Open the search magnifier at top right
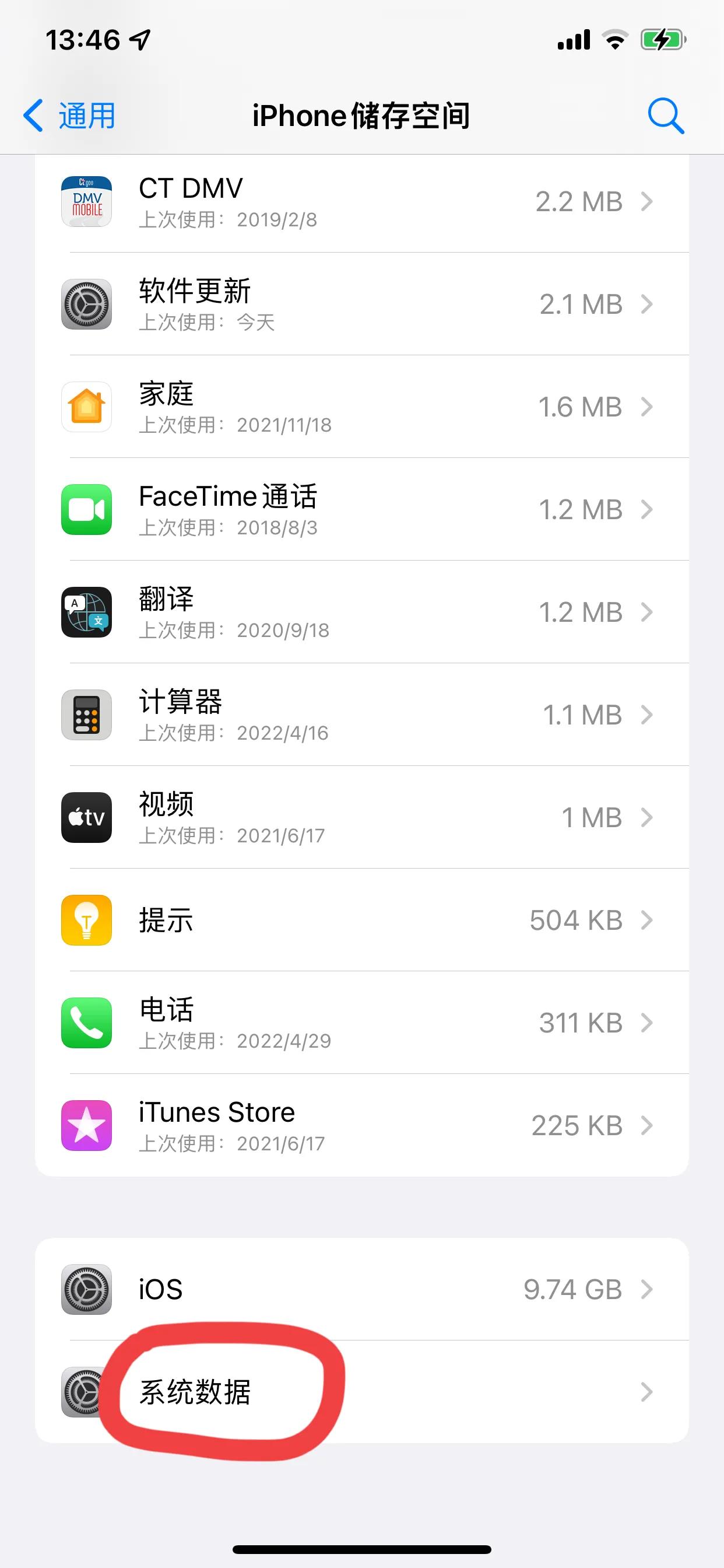The height and width of the screenshot is (1568, 724). click(666, 114)
